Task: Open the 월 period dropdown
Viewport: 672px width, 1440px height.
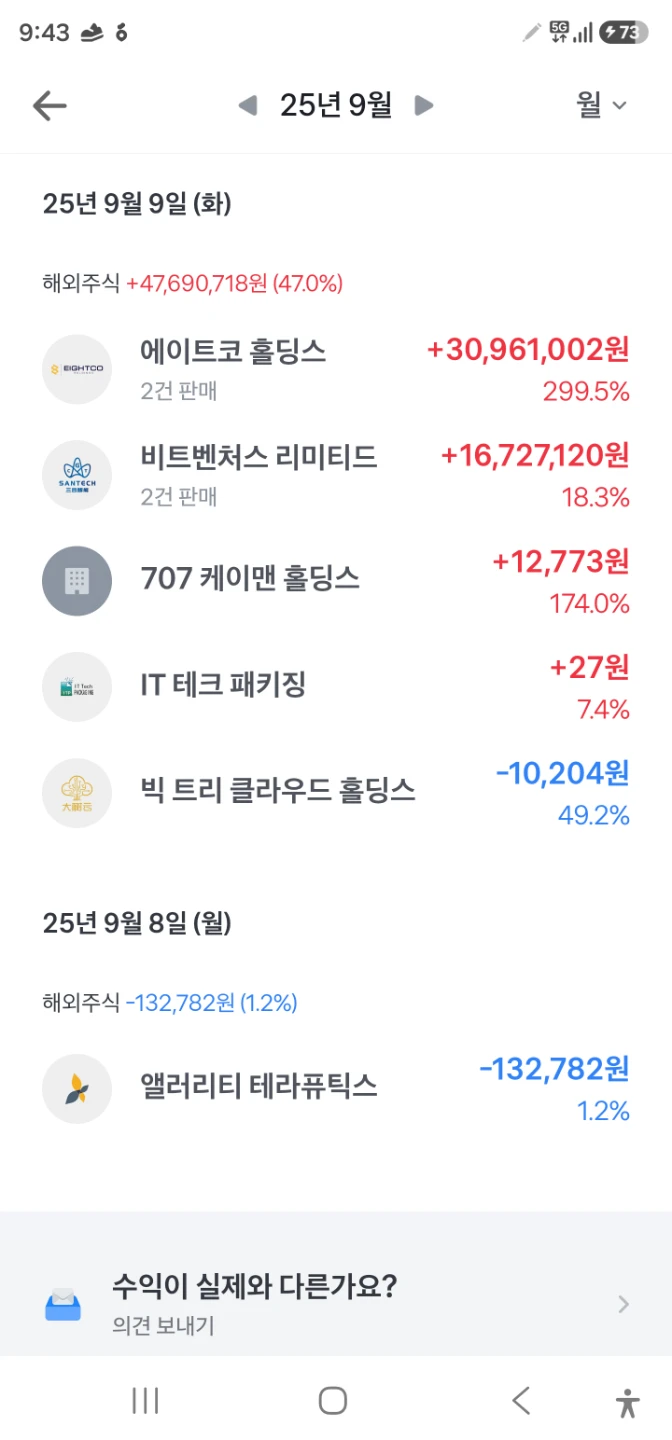Action: click(x=601, y=105)
